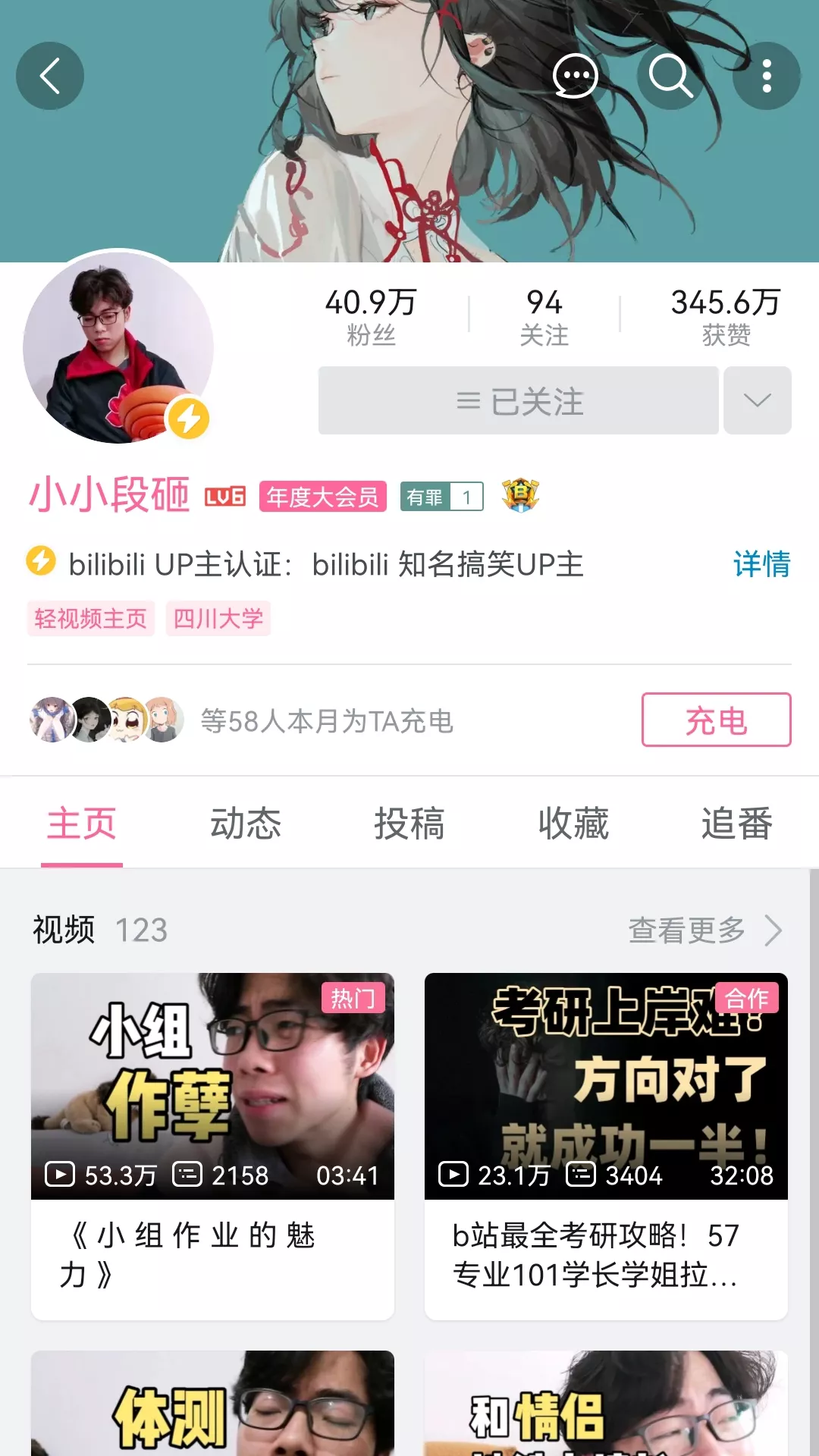The height and width of the screenshot is (1456, 819).
Task: Tap the 充电 charge button
Action: tap(716, 720)
